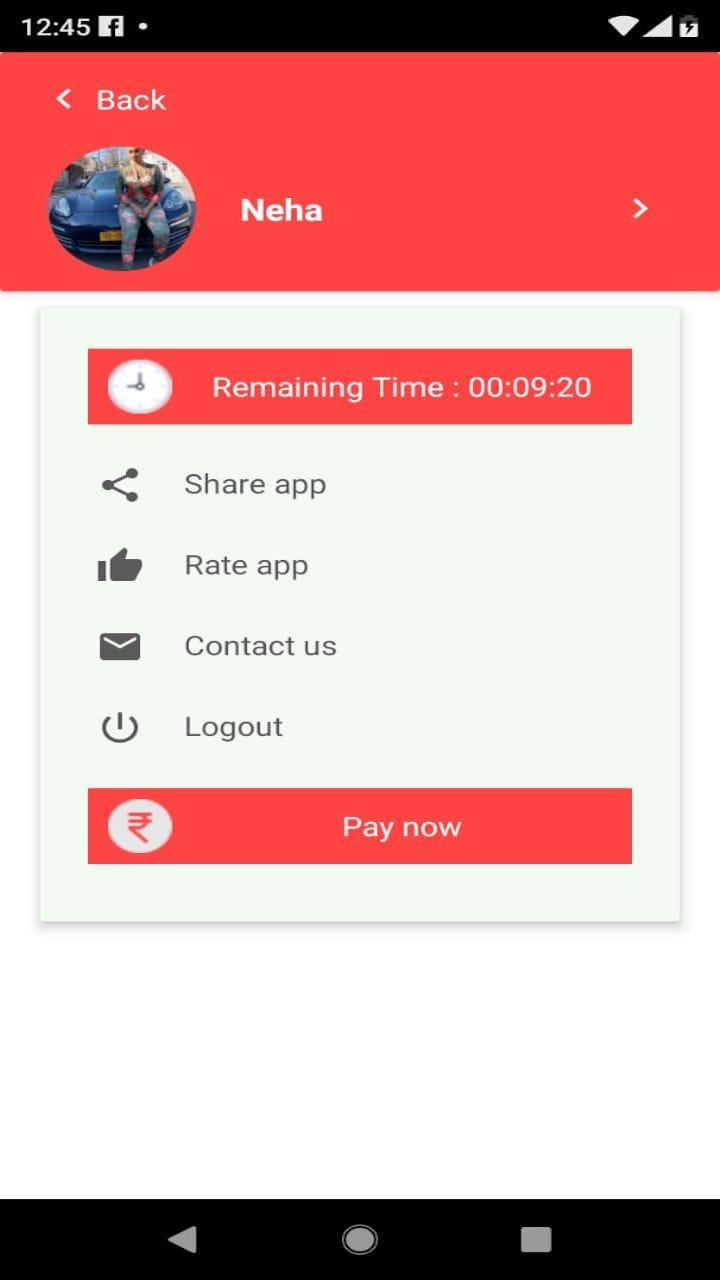Log out of the account

pos(233,727)
